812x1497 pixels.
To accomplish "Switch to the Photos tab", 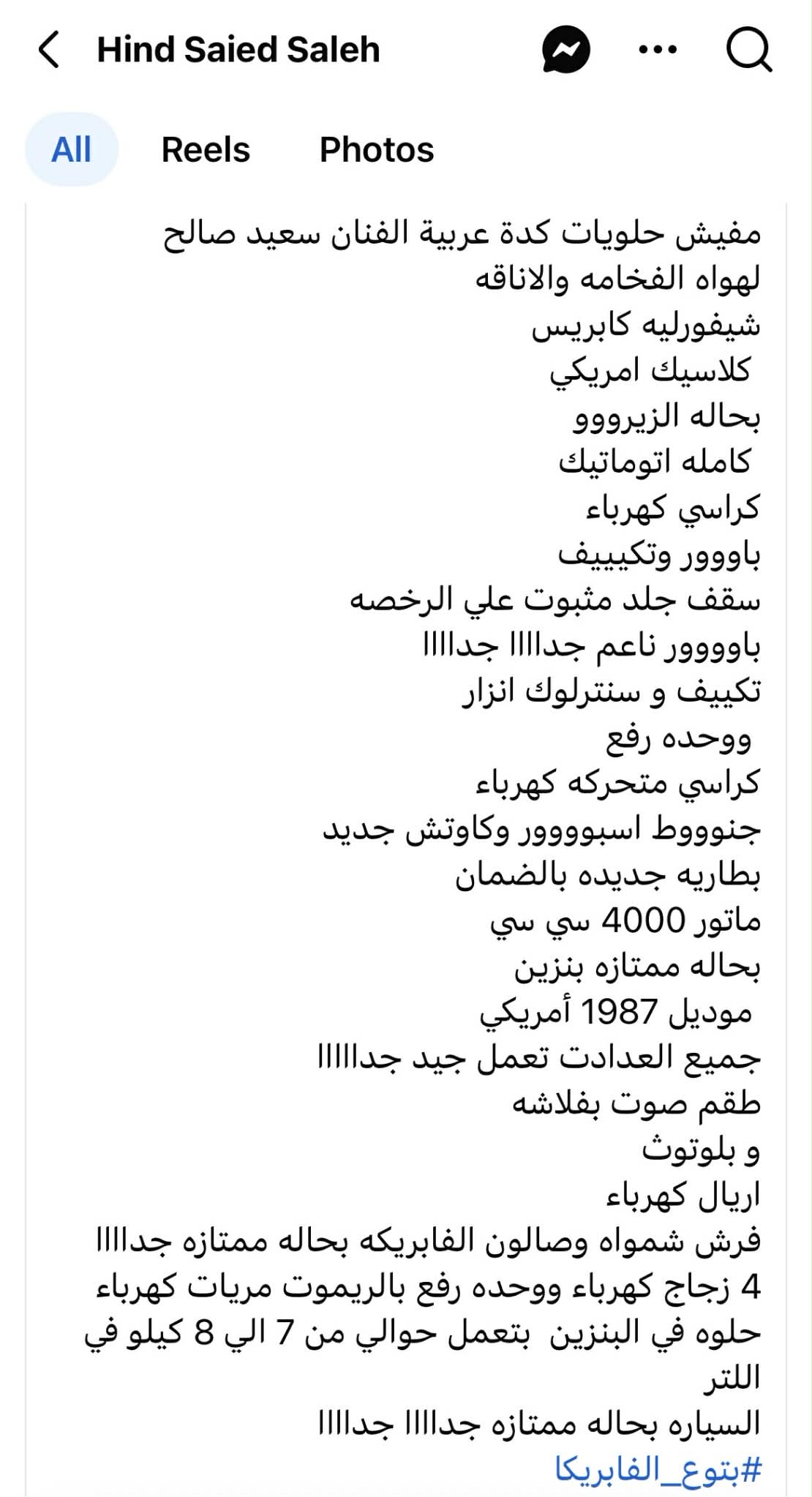I will (377, 150).
